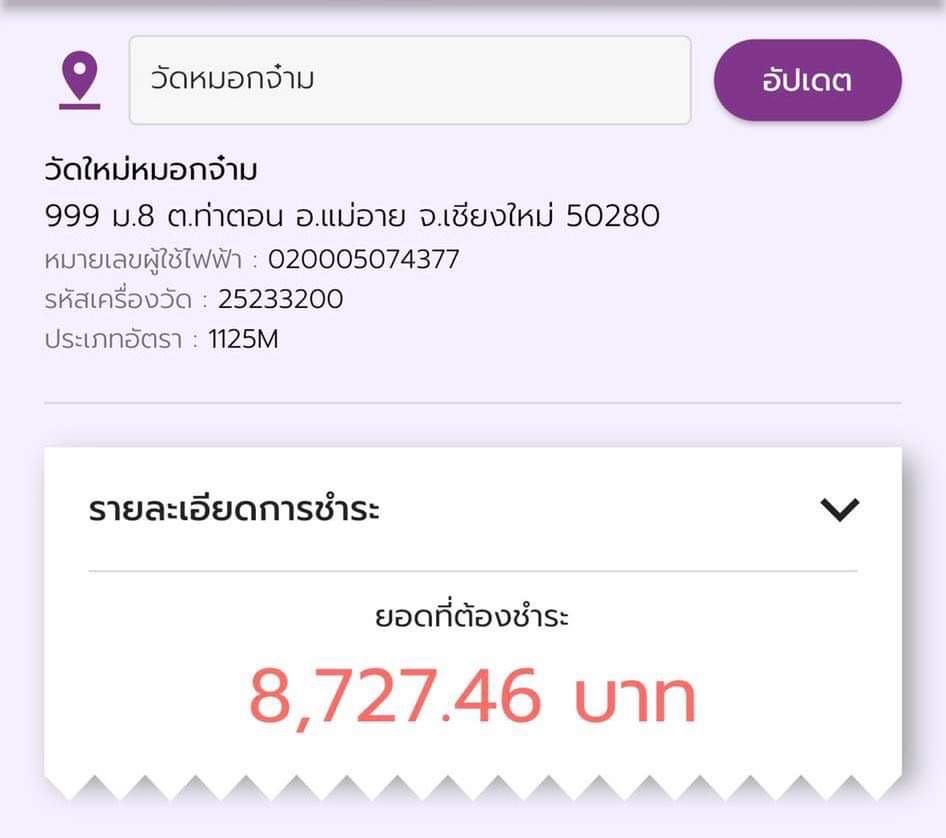Viewport: 946px width, 838px height.
Task: Expand the รายละเอียดการชำระ payment details
Action: click(x=838, y=509)
